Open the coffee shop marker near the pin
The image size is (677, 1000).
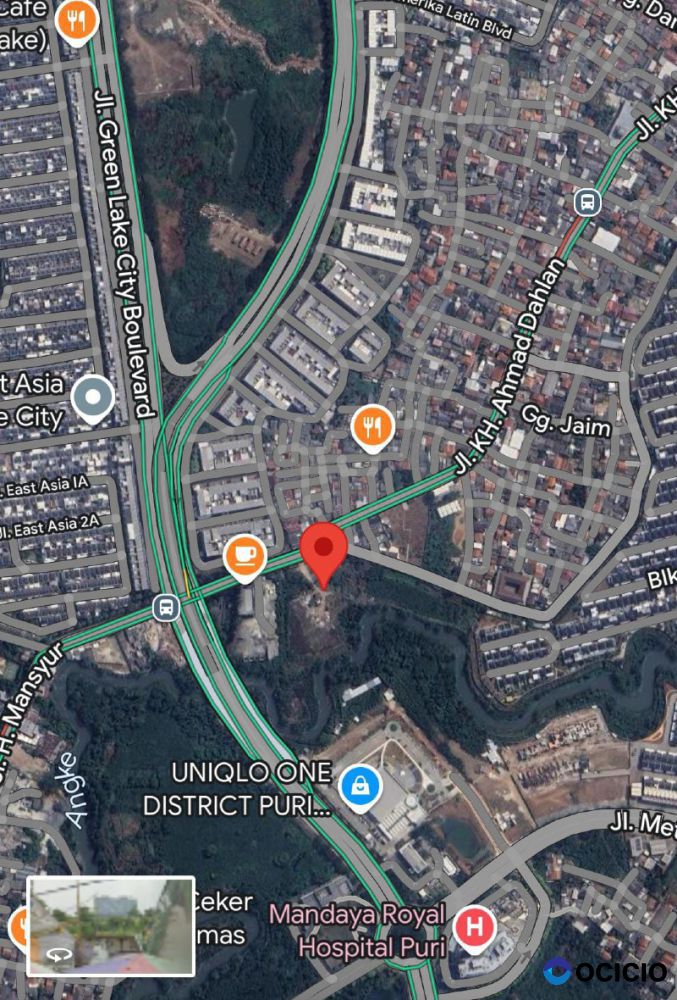click(x=245, y=556)
